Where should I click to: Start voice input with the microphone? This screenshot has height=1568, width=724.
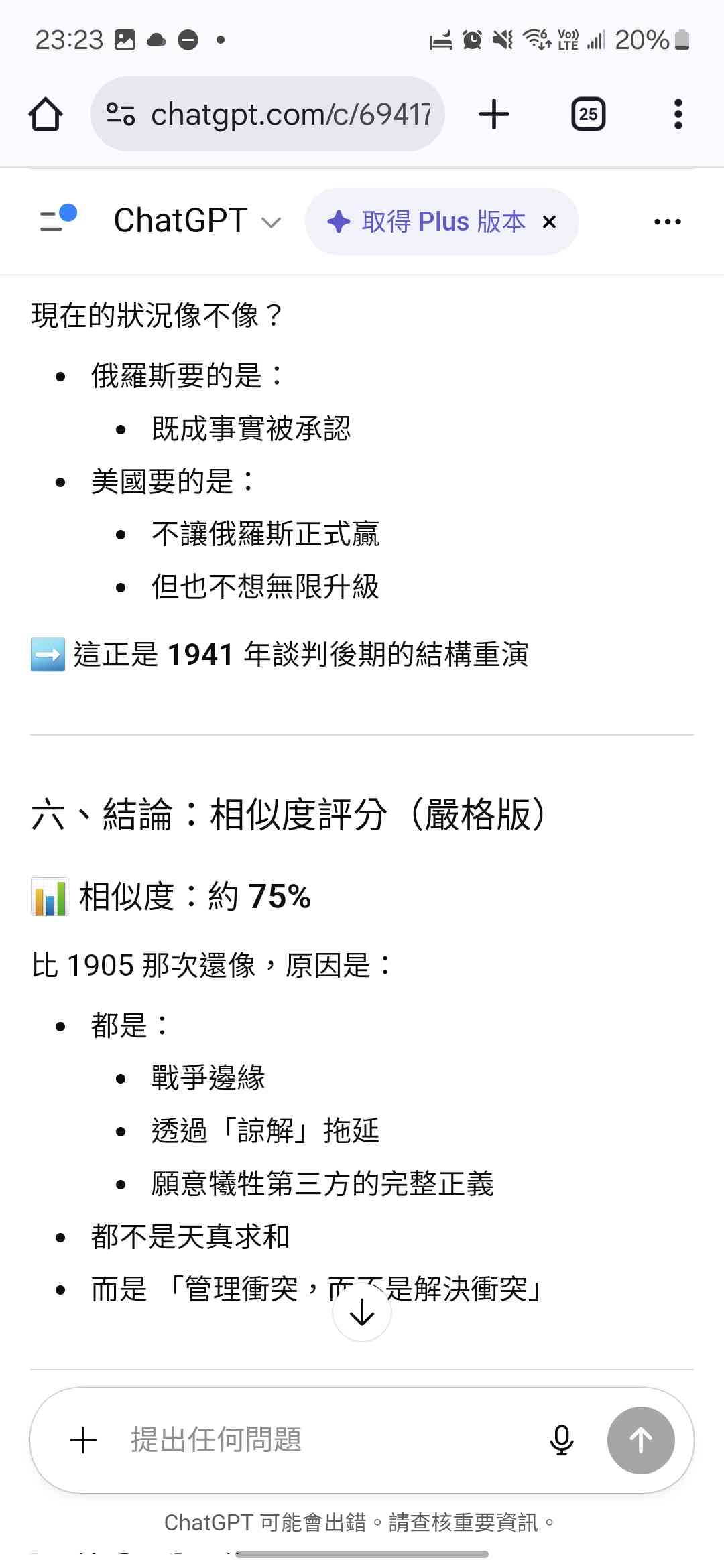pos(561,1440)
